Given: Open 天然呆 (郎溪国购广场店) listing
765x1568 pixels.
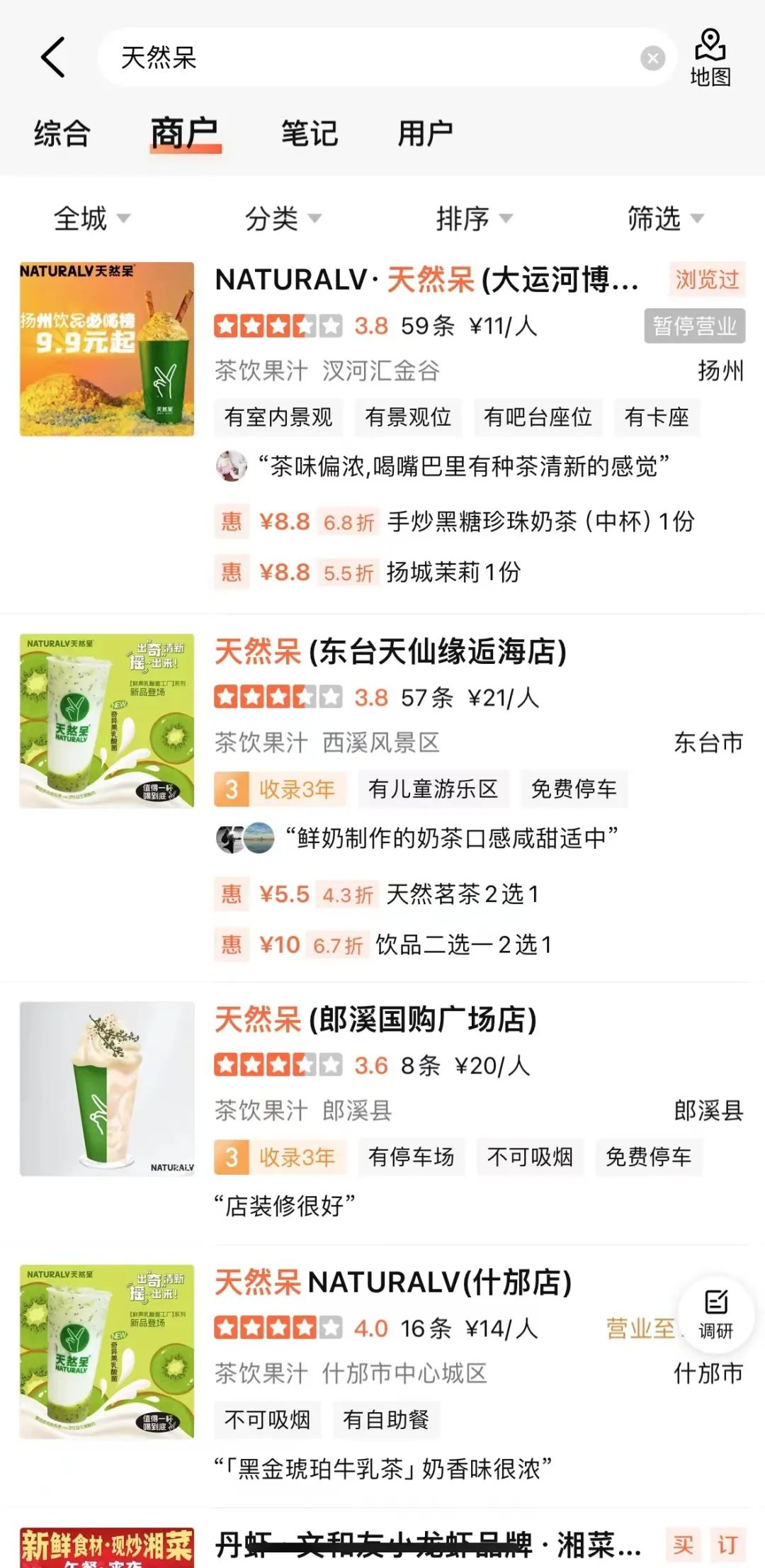Looking at the screenshot, I should point(375,1020).
